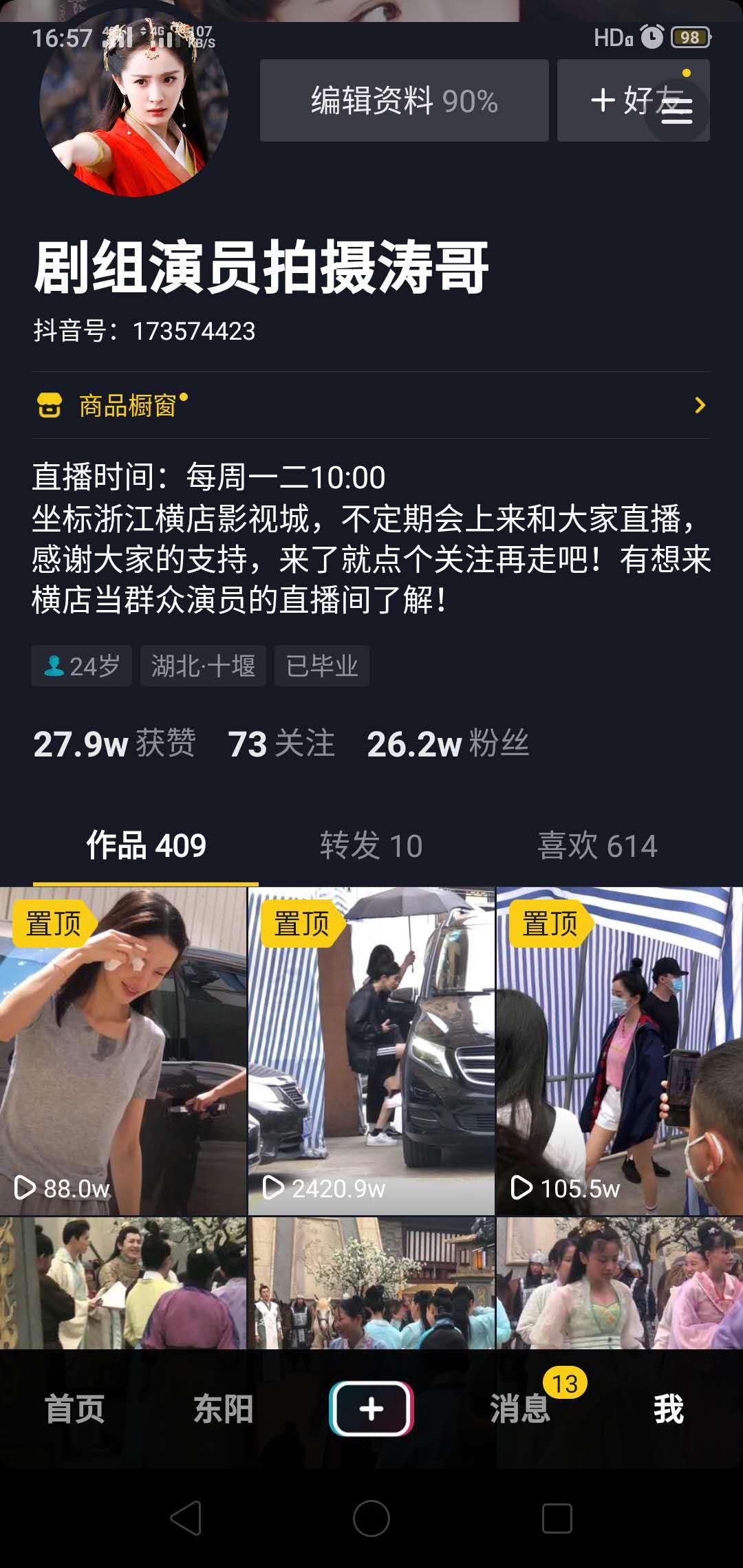Open pinned video with 88.0w plays
Image resolution: width=743 pixels, height=1568 pixels.
123,1051
